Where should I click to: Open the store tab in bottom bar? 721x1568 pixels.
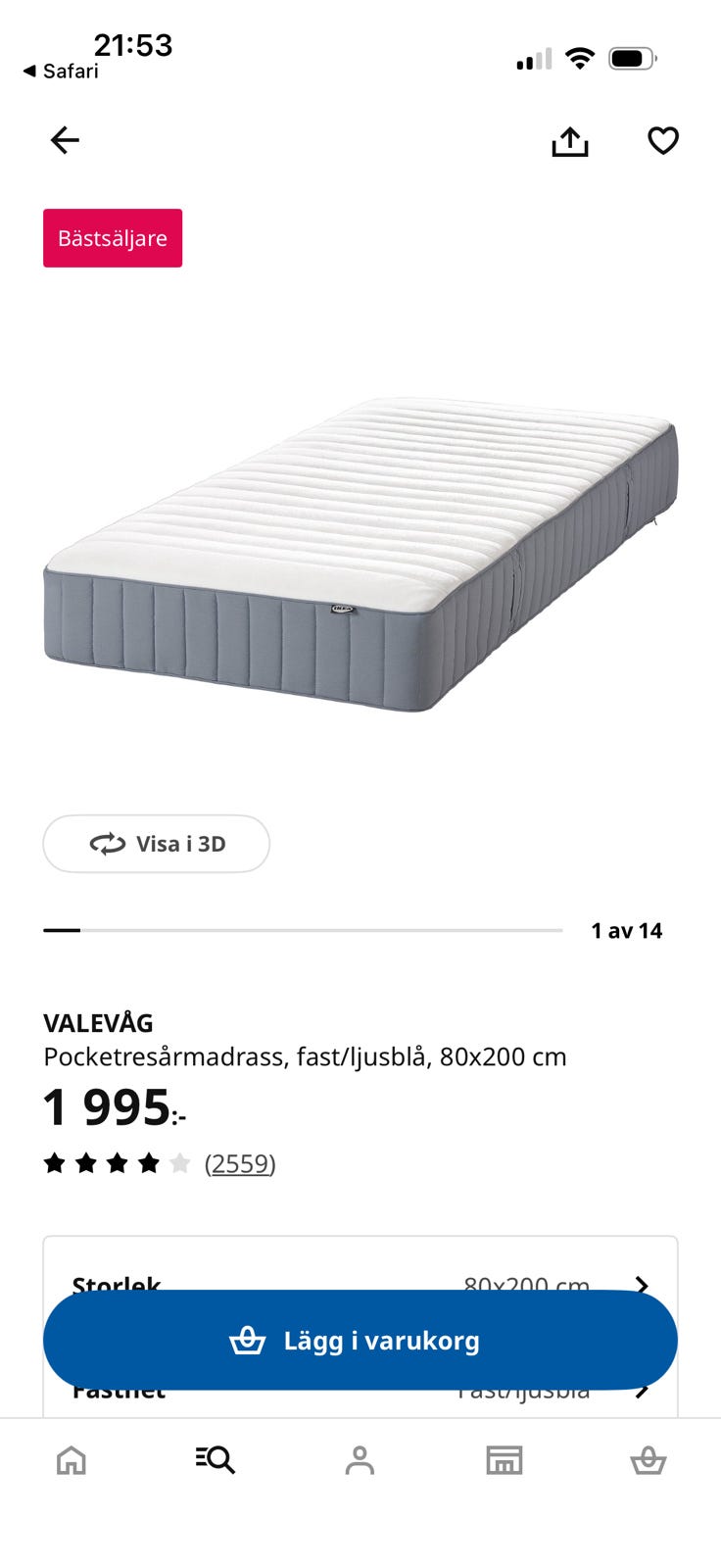[505, 1460]
